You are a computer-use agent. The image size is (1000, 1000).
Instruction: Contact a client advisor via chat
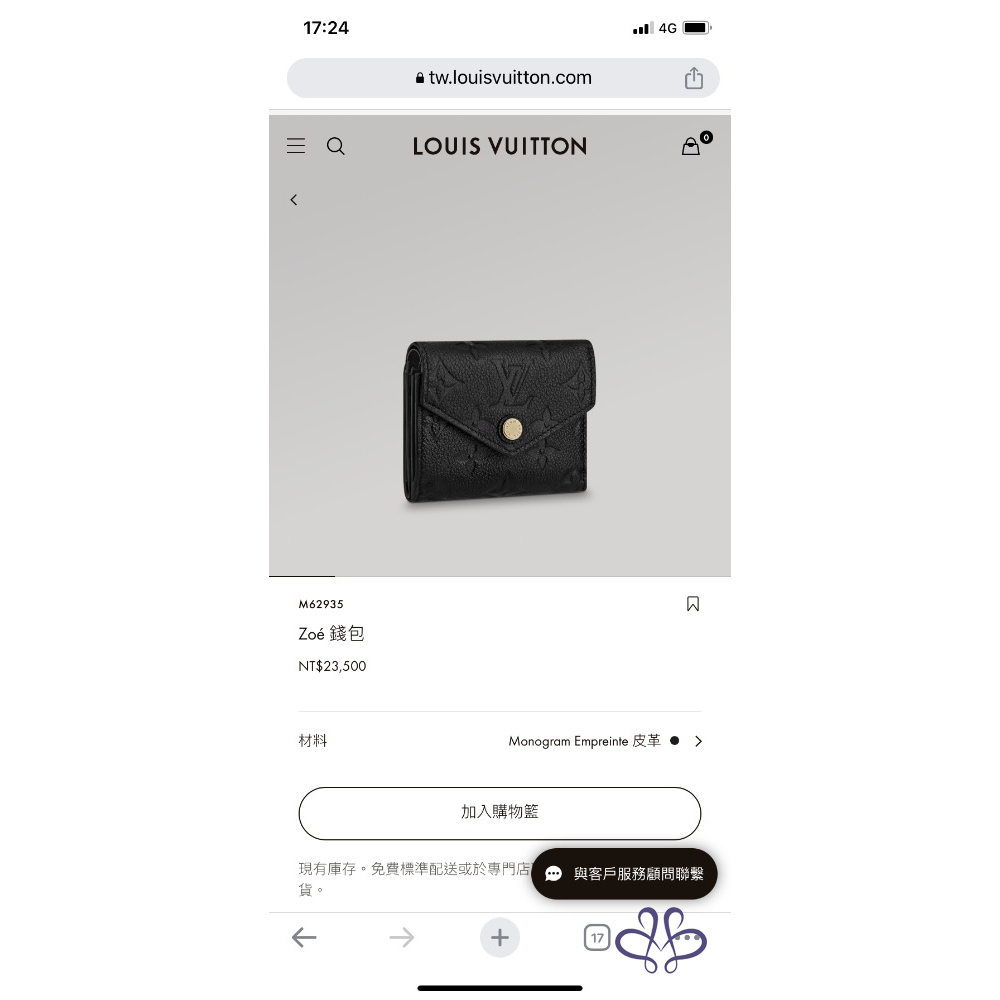(625, 874)
